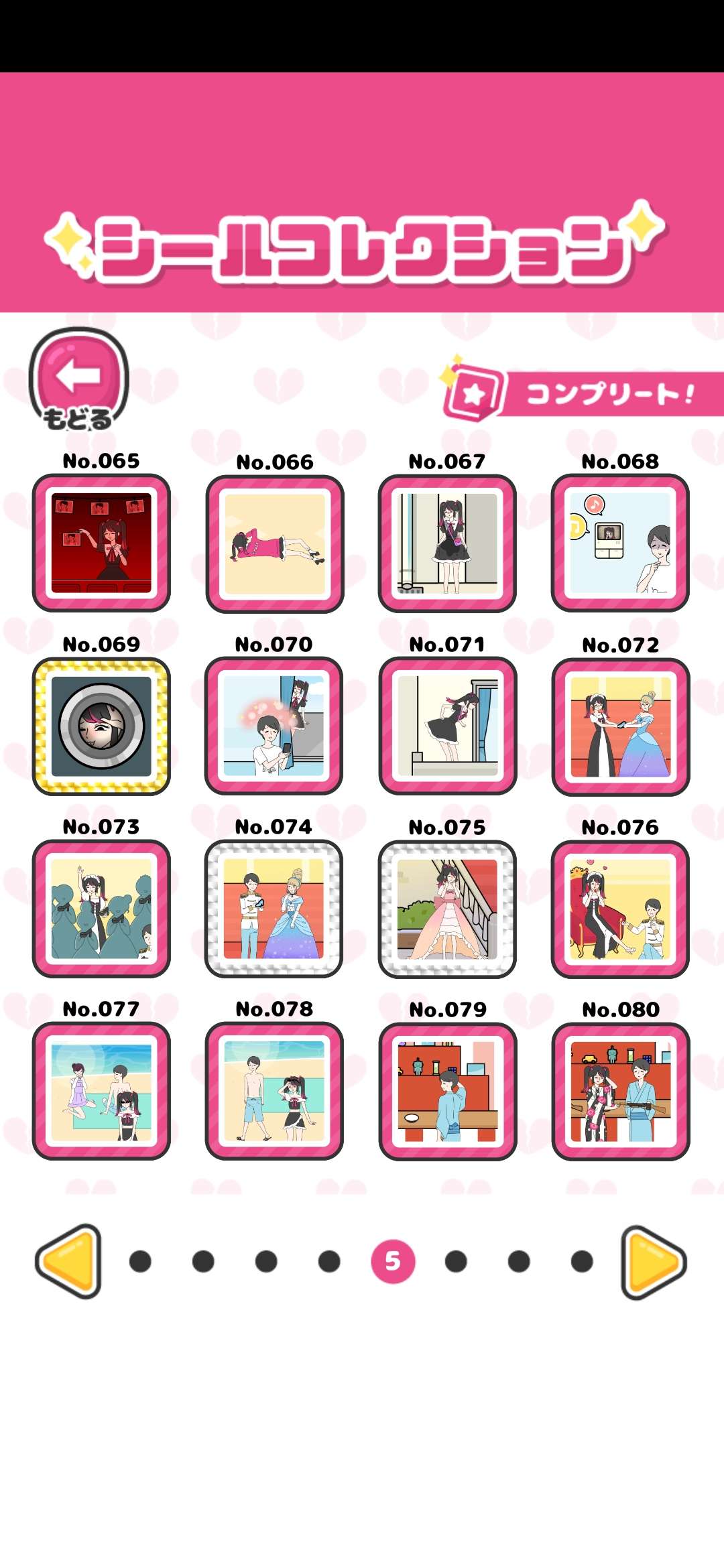Image resolution: width=724 pixels, height=1568 pixels.
Task: View sticker No.077
Action: pyautogui.click(x=101, y=1091)
